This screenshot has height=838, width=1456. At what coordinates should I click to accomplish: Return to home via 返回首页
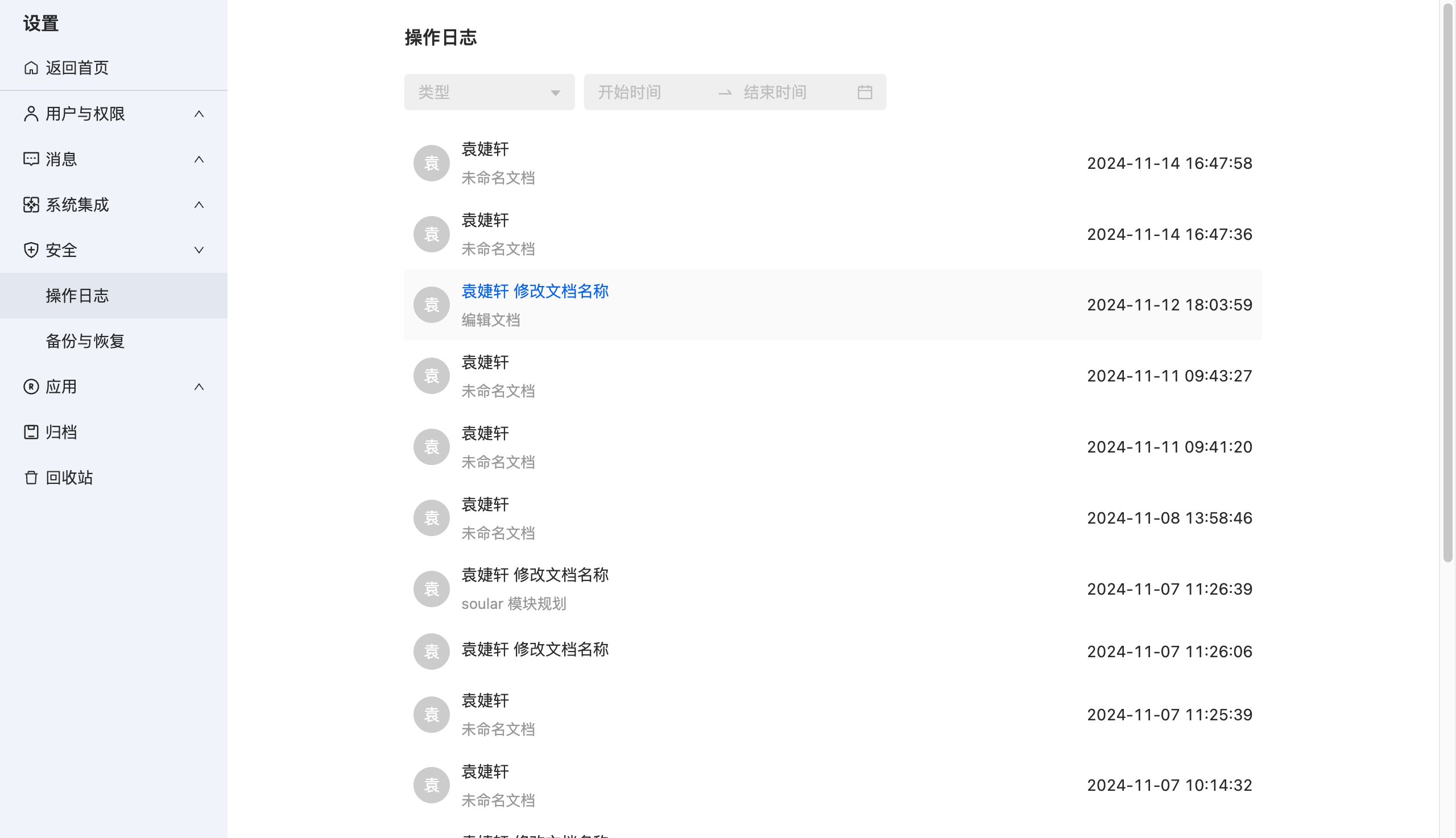[77, 68]
